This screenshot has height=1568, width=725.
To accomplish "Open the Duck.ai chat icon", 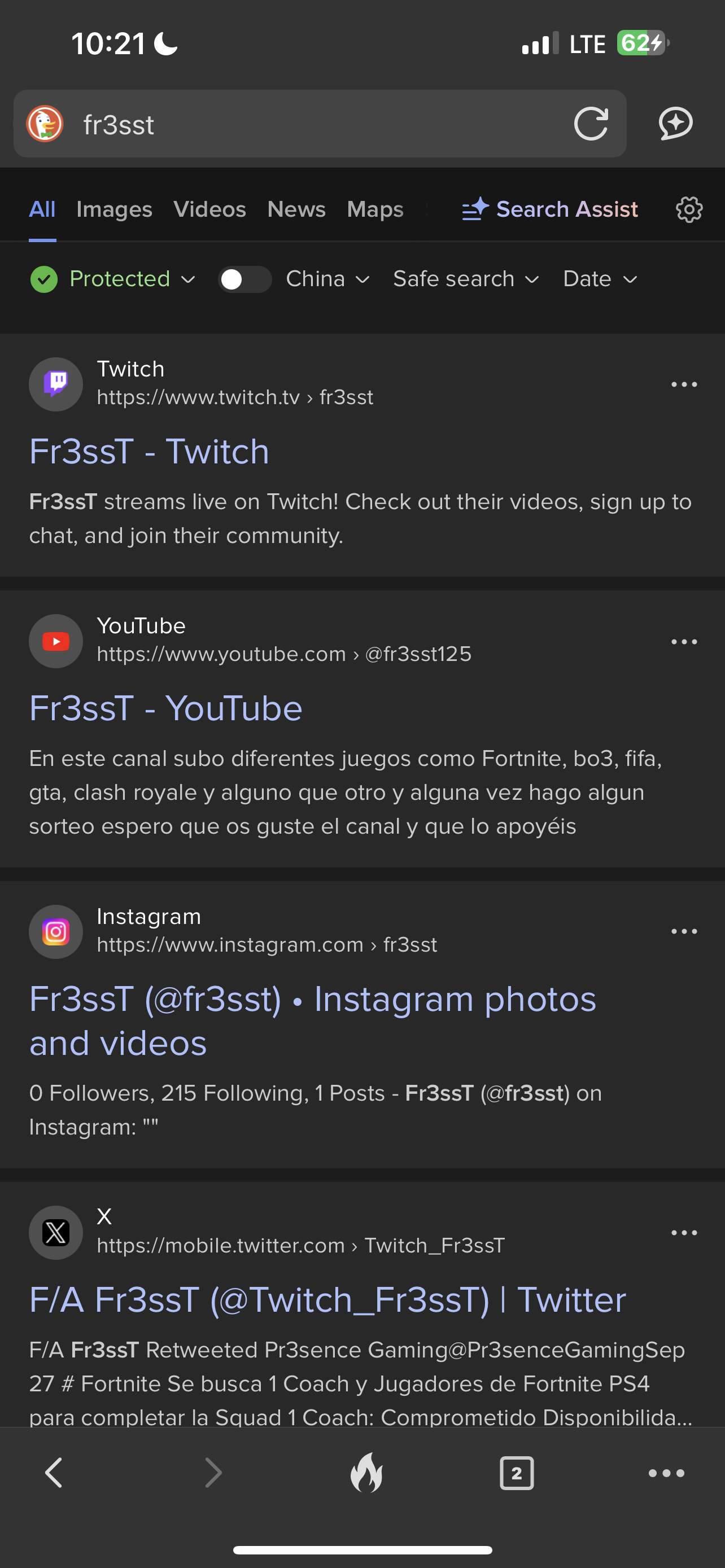I will tap(676, 124).
